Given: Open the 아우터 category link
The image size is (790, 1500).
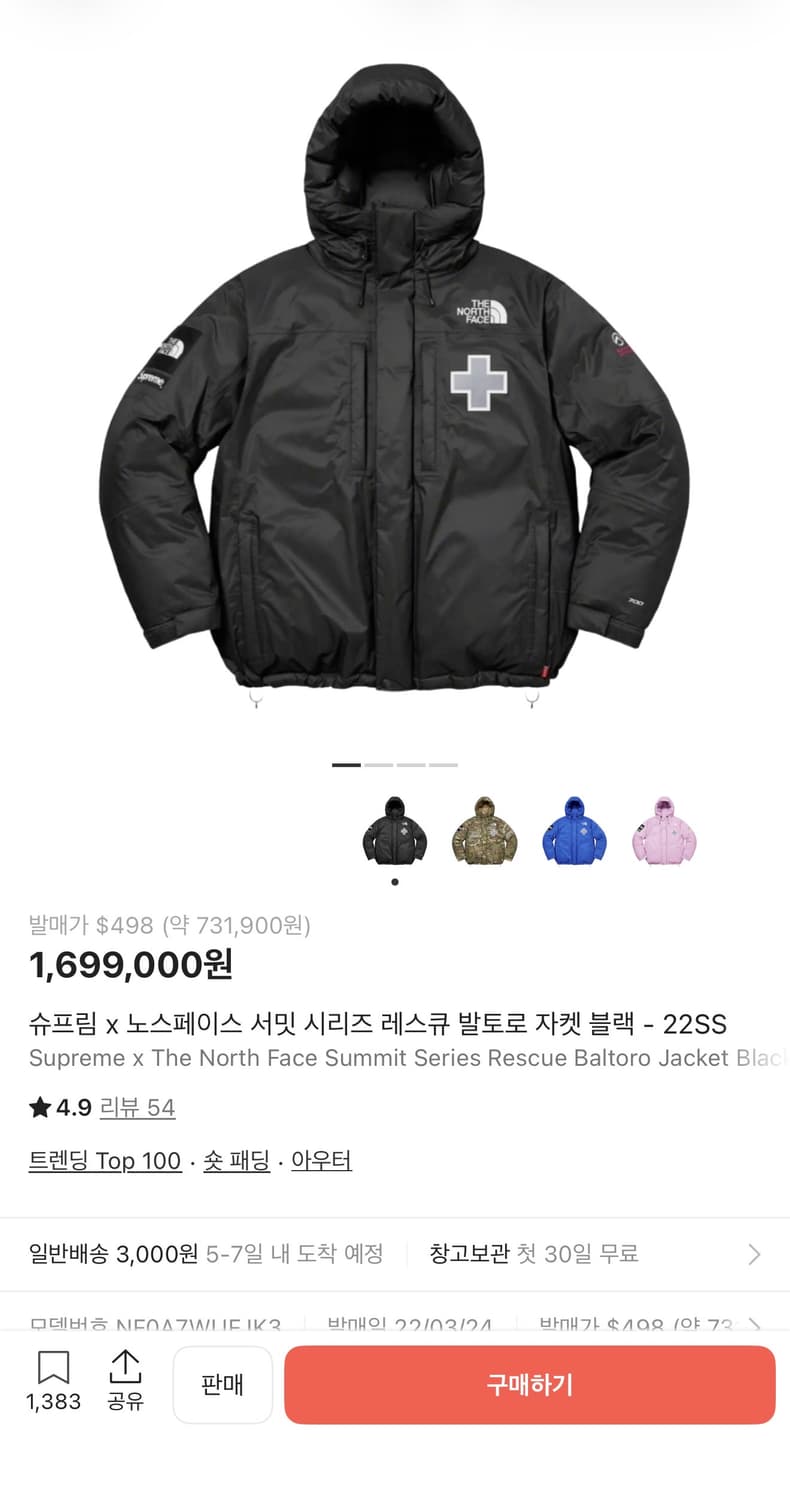Looking at the screenshot, I should point(321,1160).
